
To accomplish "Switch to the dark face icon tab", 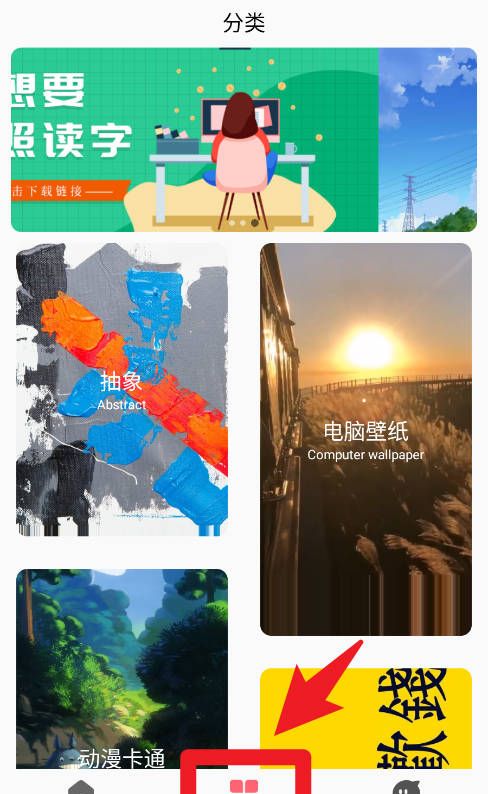I will tap(406, 787).
